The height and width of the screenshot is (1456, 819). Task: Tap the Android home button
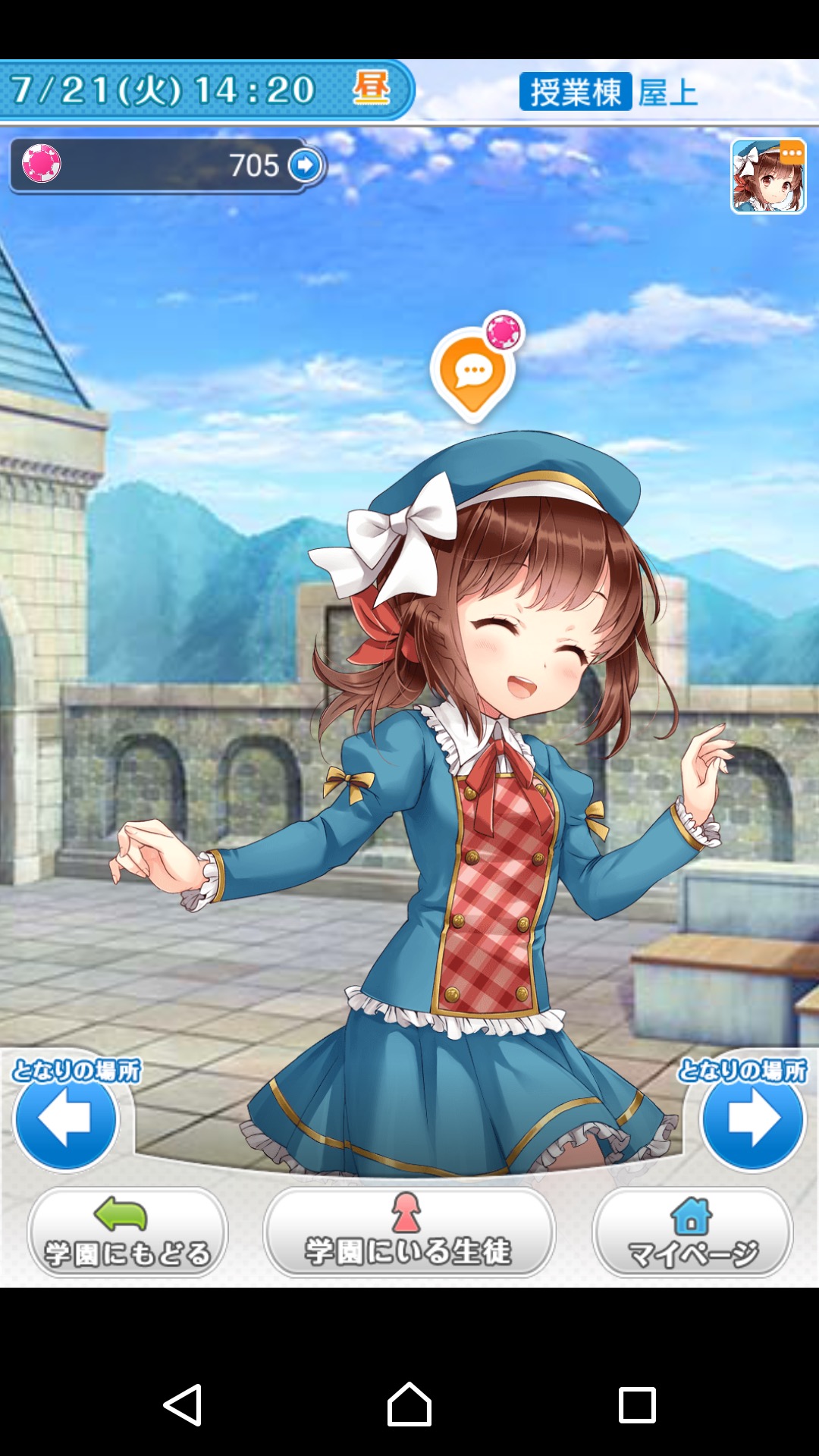click(409, 1405)
